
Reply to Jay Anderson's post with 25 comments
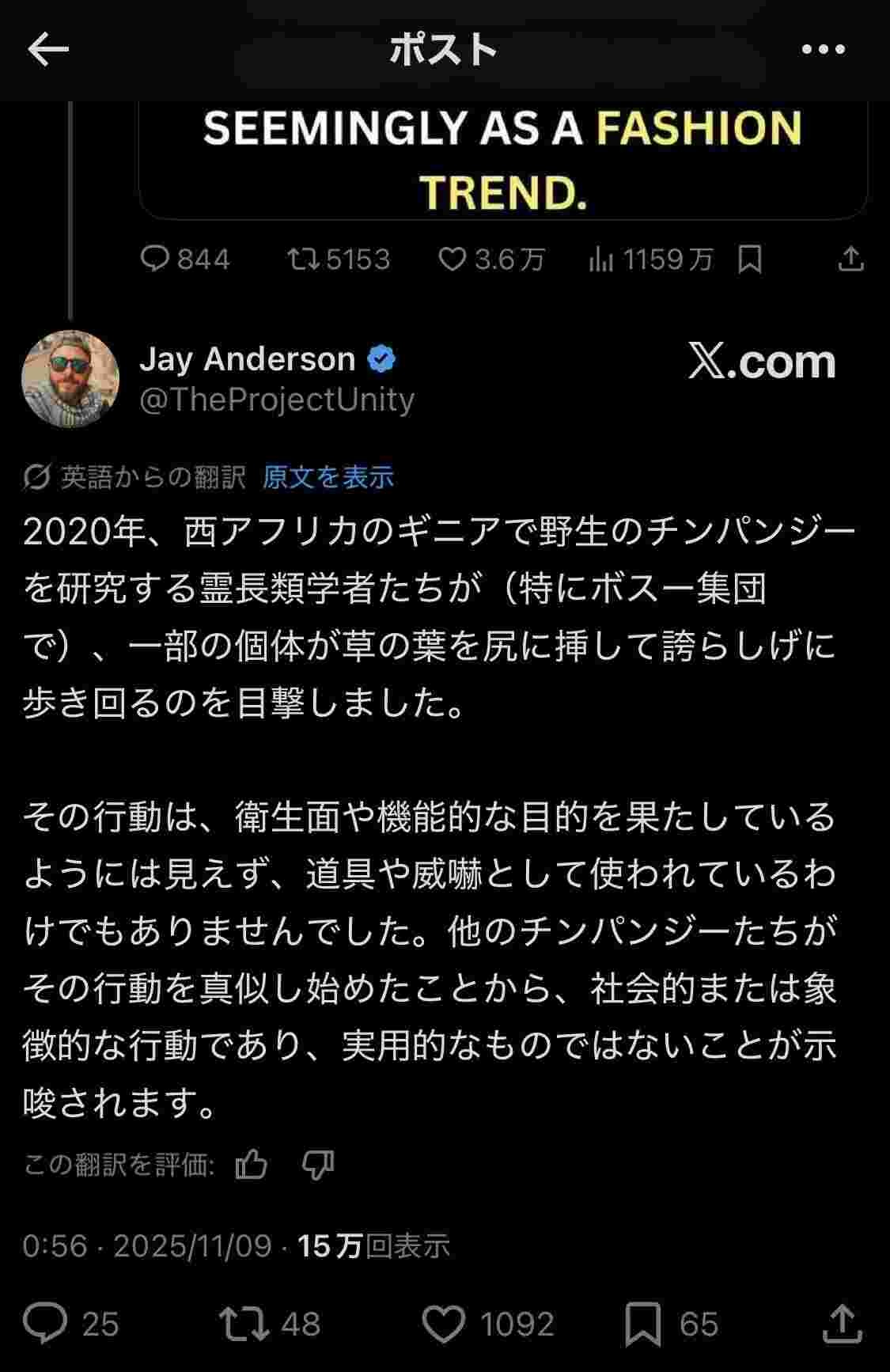click(46, 1323)
